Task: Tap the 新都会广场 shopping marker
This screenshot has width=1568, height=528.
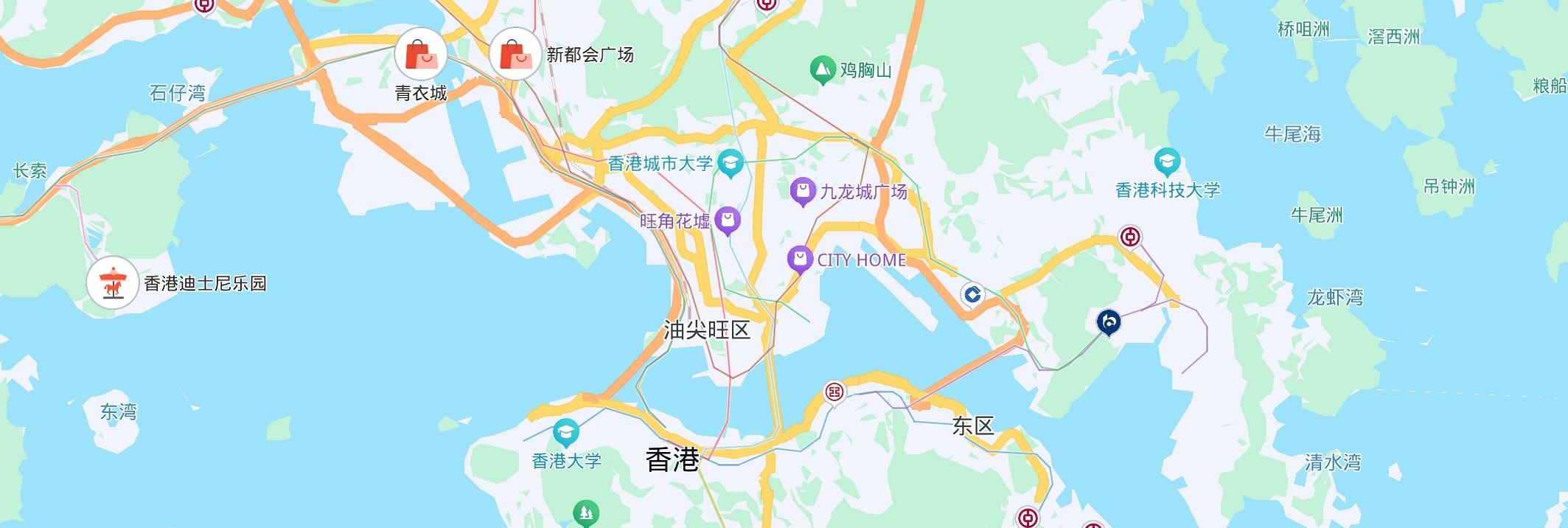Action: [x=515, y=55]
